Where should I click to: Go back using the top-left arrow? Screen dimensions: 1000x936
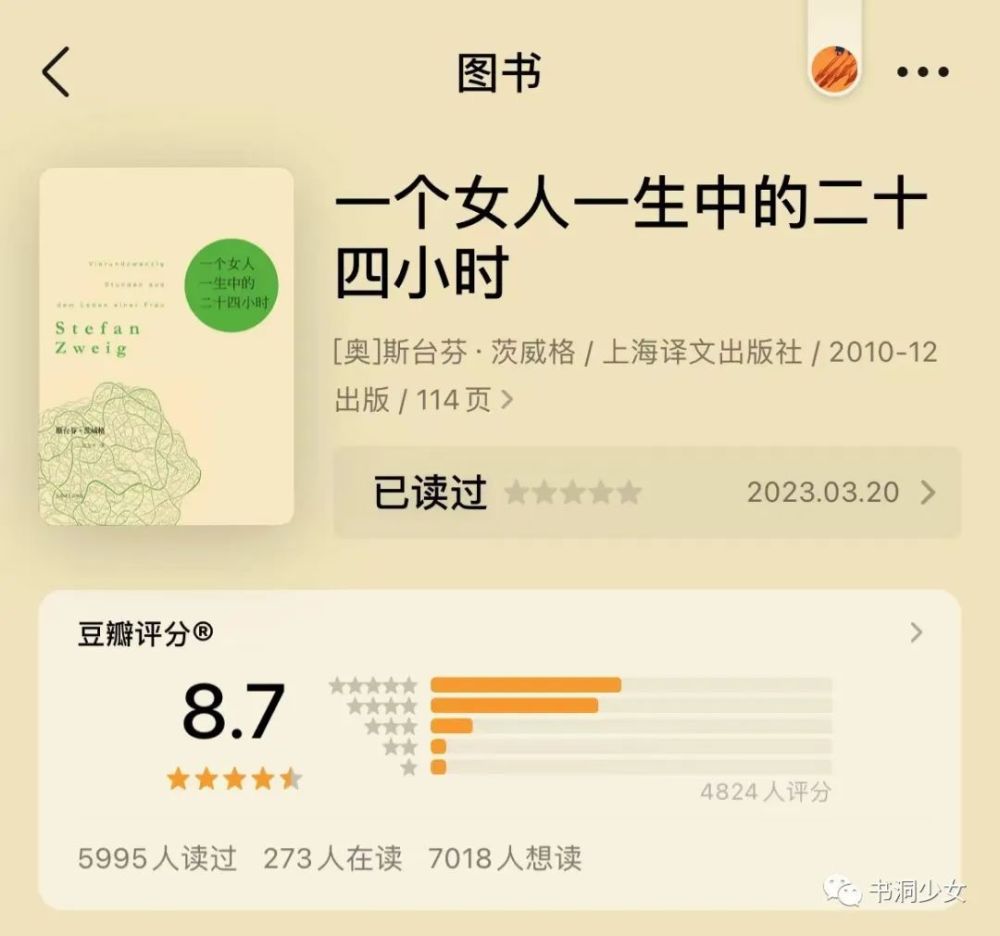(56, 73)
